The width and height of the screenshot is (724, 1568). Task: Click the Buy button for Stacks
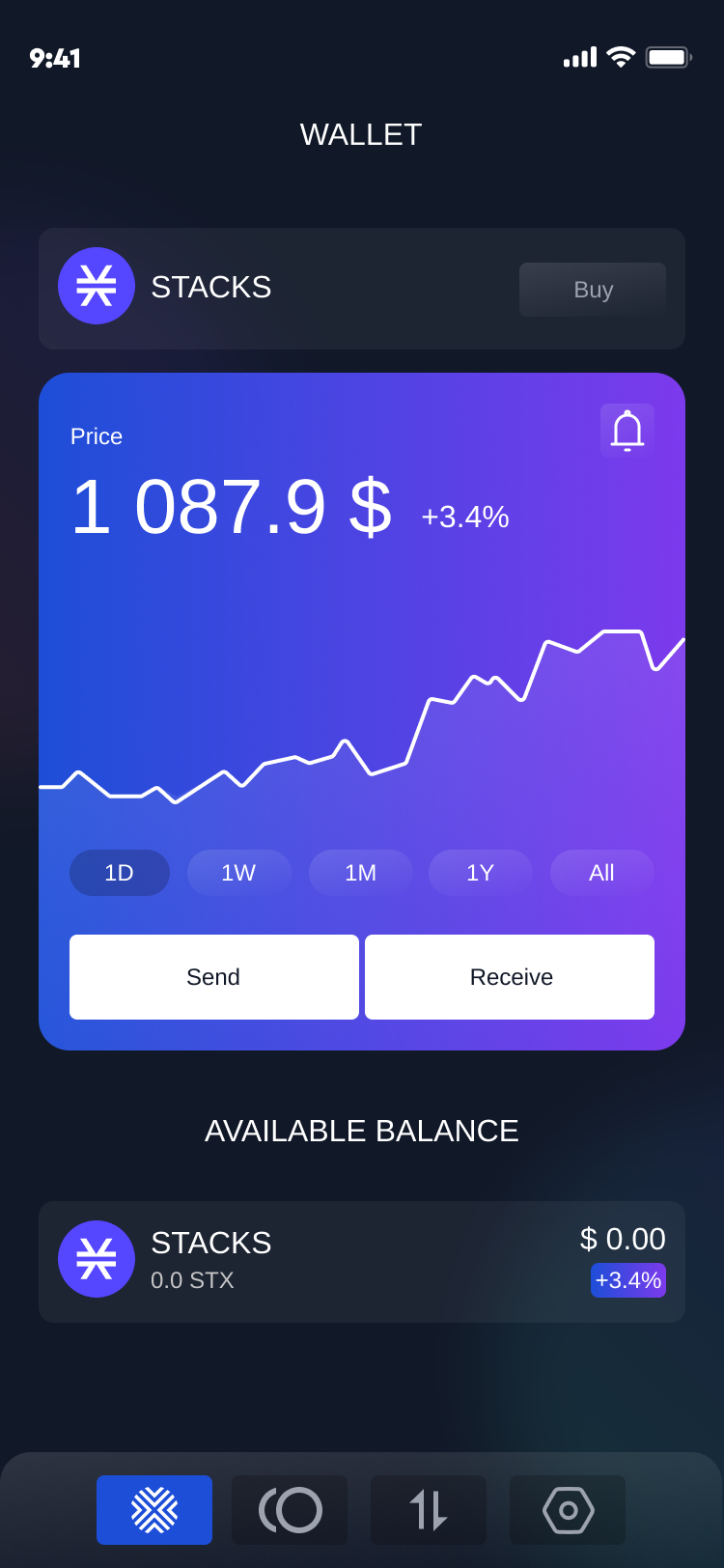592,289
